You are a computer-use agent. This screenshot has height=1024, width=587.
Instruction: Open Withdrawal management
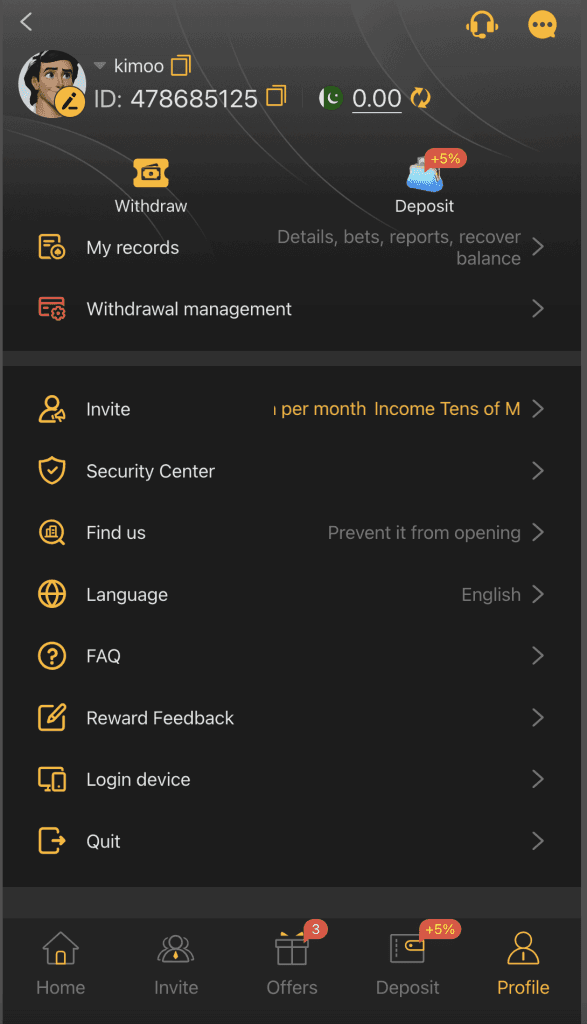point(291,308)
